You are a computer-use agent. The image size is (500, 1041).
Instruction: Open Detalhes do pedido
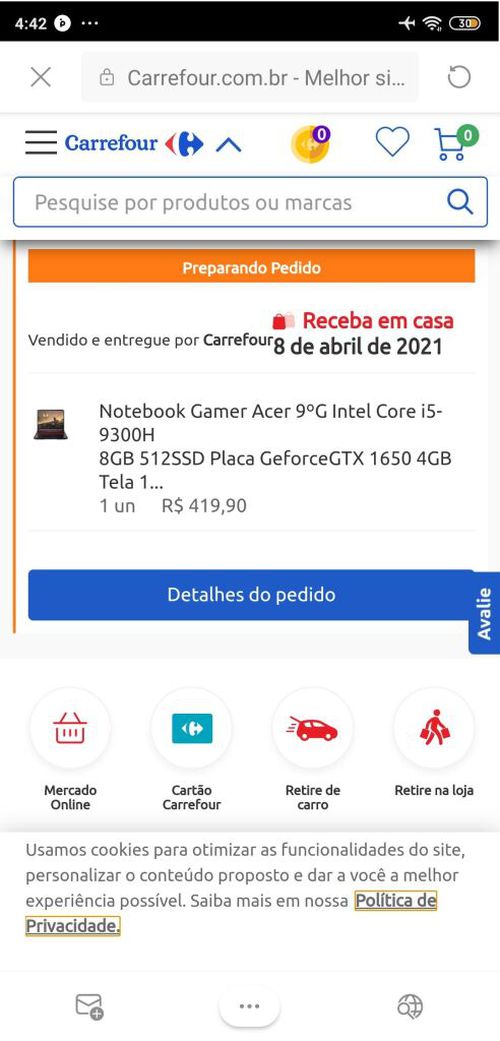click(251, 594)
